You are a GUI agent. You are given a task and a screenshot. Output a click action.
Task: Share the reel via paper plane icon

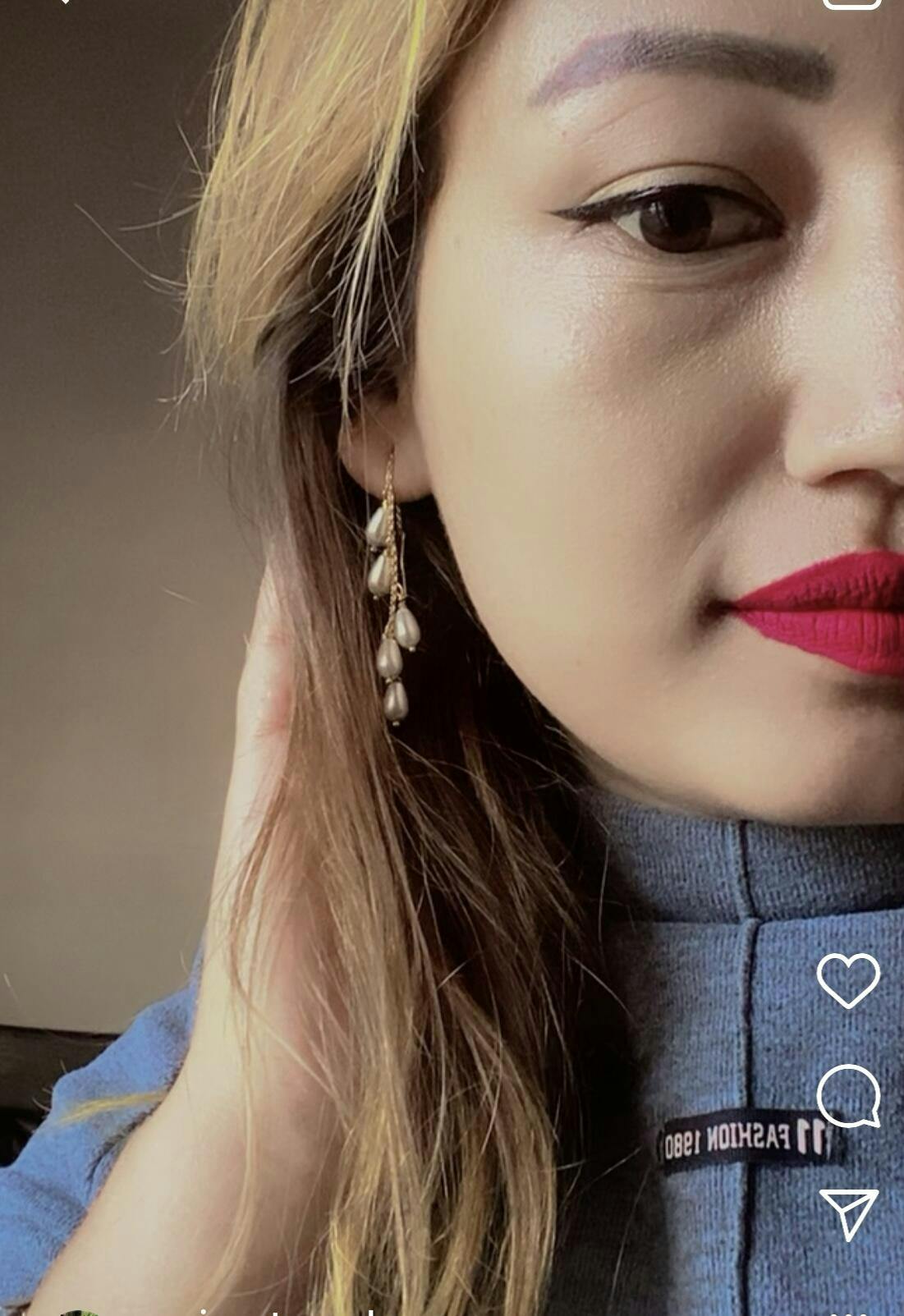849,1213
